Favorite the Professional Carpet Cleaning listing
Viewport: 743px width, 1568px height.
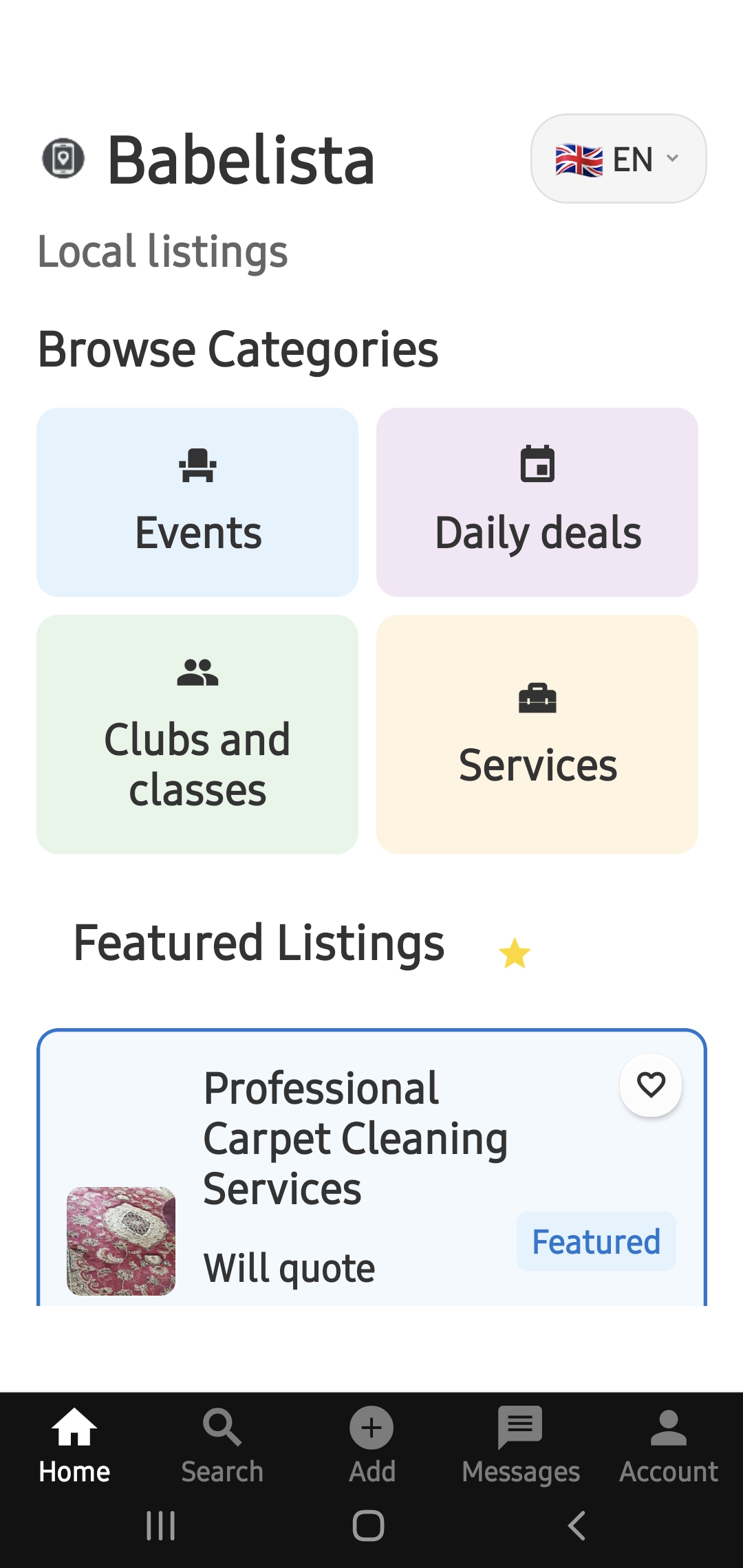coord(651,1085)
